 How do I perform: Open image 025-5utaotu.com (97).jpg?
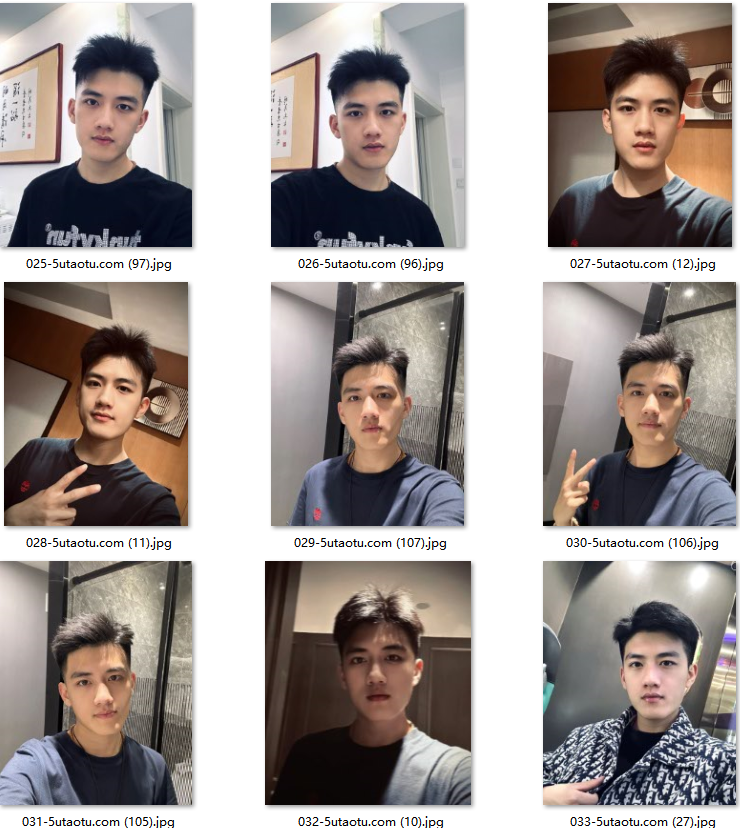(x=99, y=125)
